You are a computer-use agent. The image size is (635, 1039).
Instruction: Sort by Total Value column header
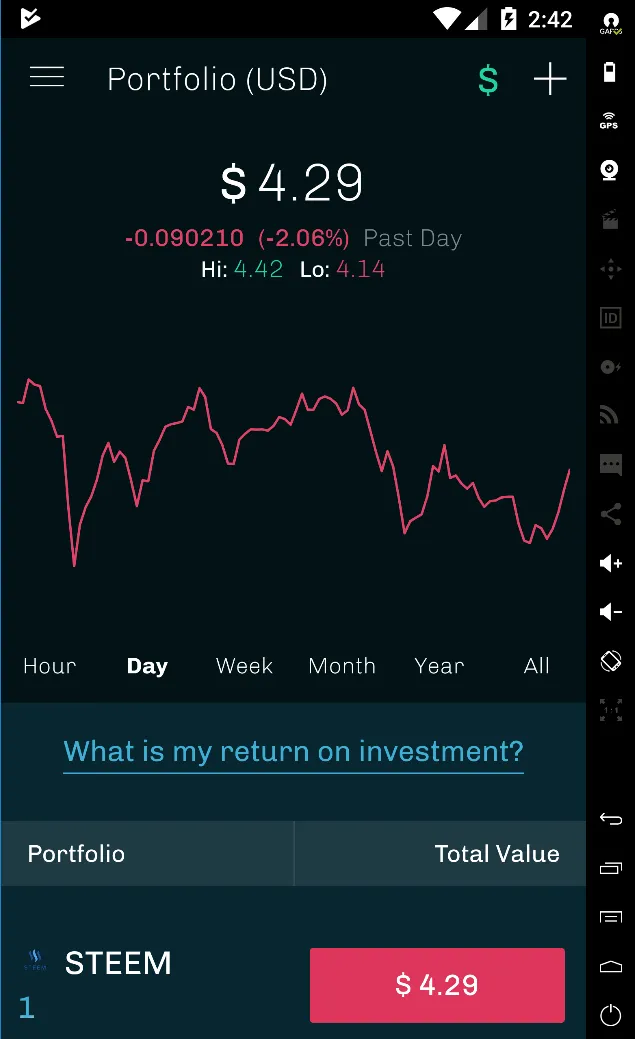tap(440, 853)
